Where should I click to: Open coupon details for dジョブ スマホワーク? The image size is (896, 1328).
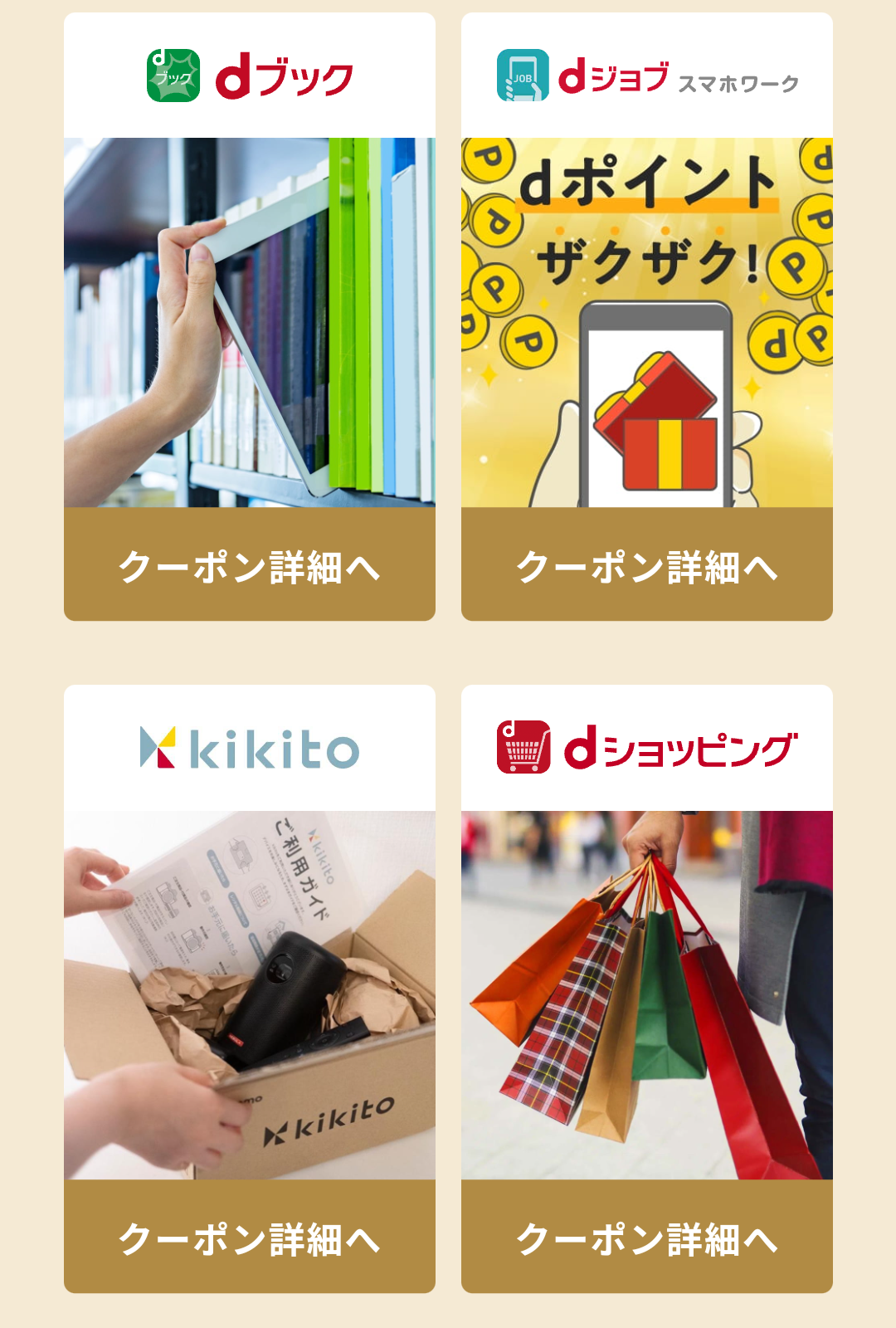click(646, 566)
